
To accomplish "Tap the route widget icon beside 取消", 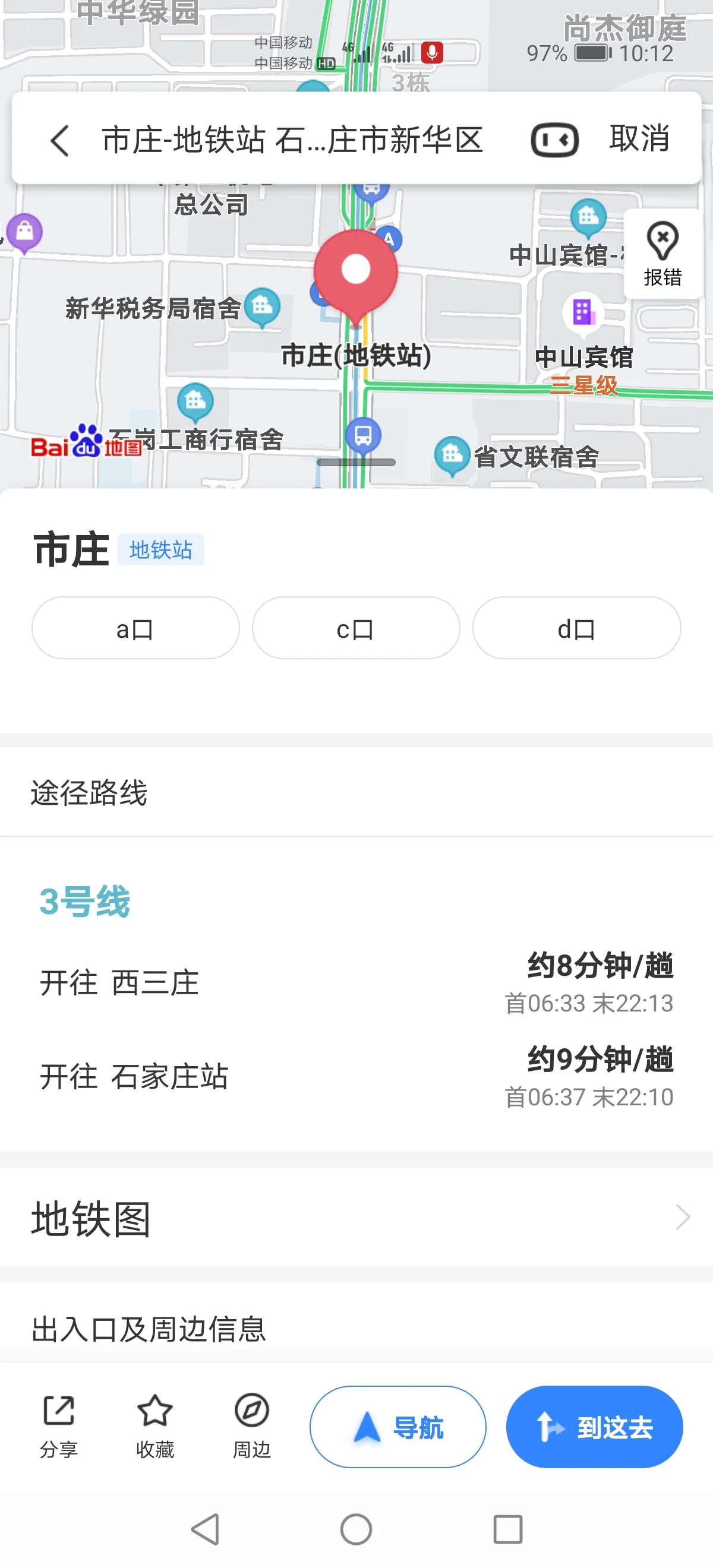I will (554, 139).
